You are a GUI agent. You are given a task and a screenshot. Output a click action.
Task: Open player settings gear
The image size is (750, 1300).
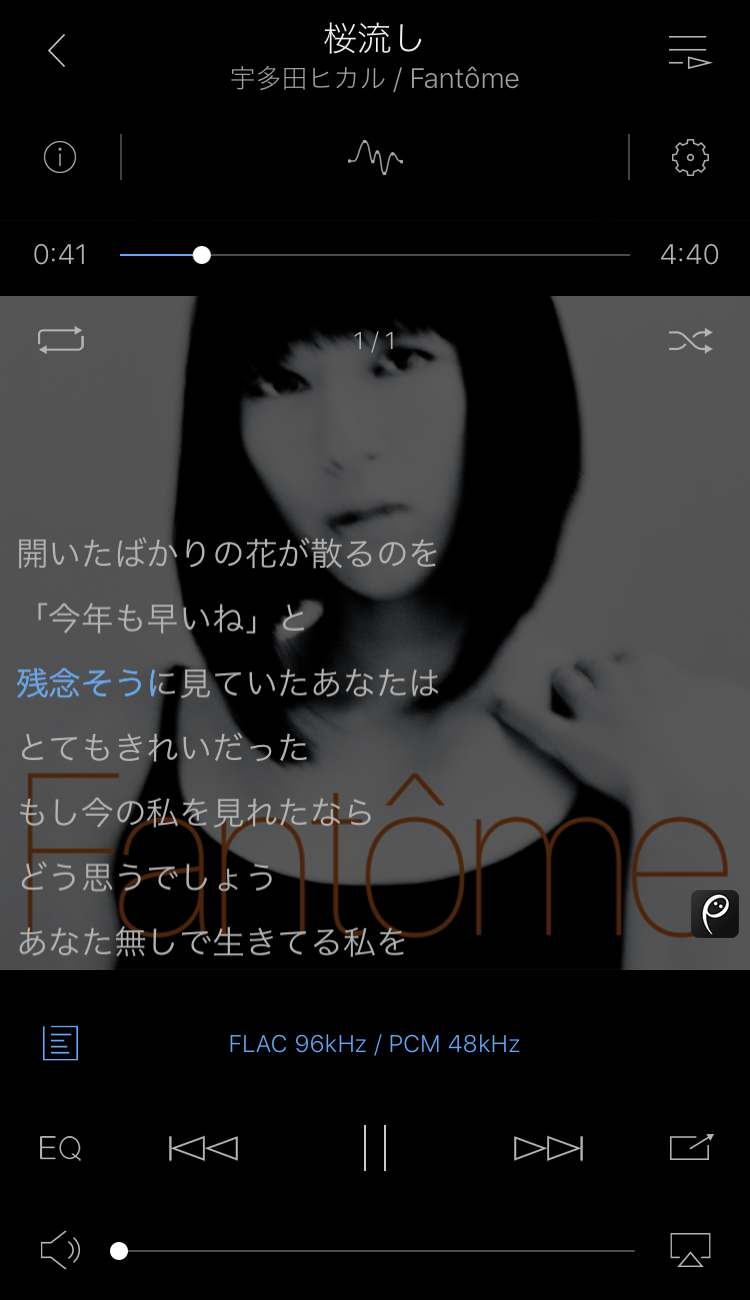[690, 157]
